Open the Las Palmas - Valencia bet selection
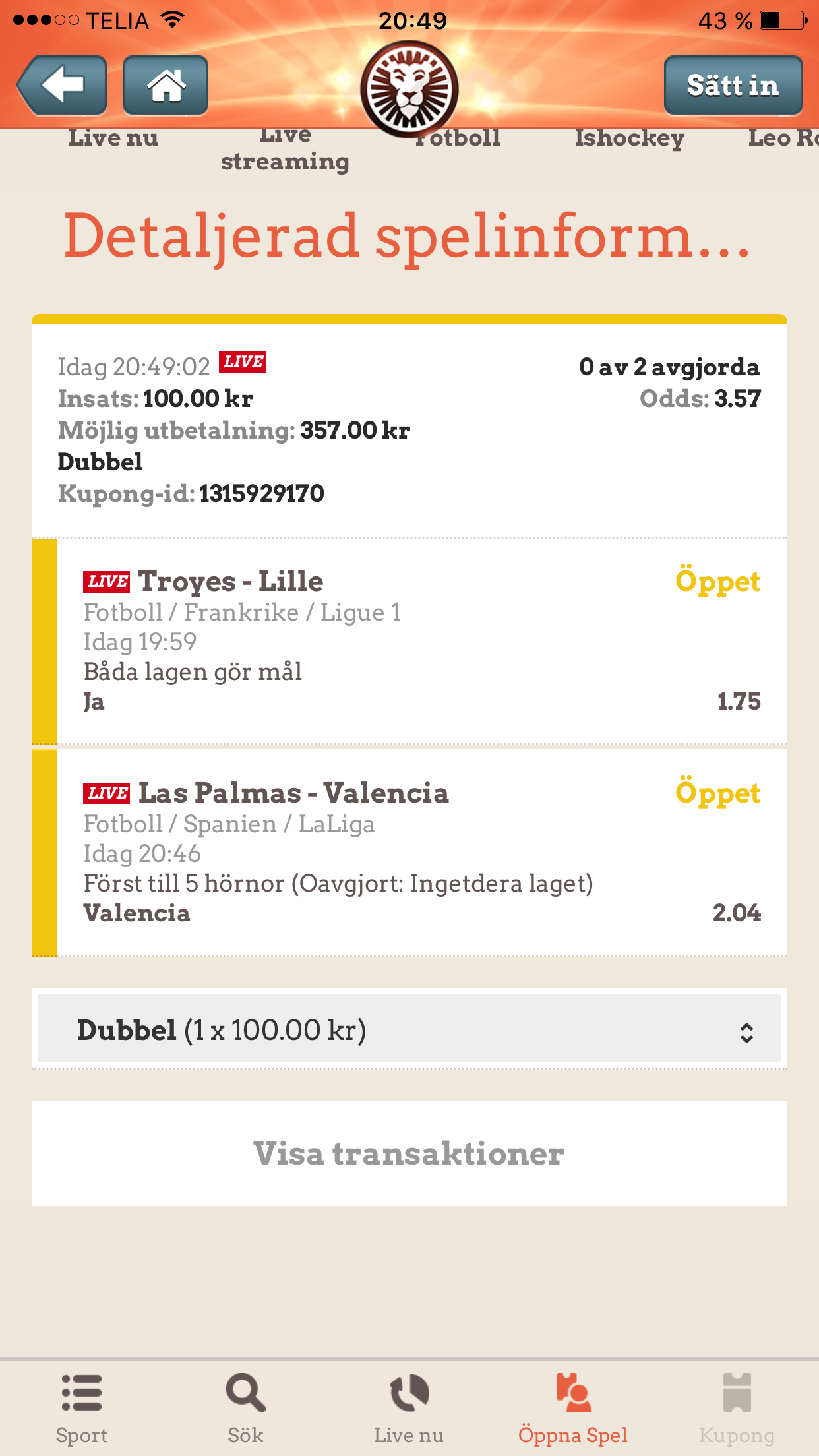Screen dimensions: 819x1456 [x=409, y=853]
